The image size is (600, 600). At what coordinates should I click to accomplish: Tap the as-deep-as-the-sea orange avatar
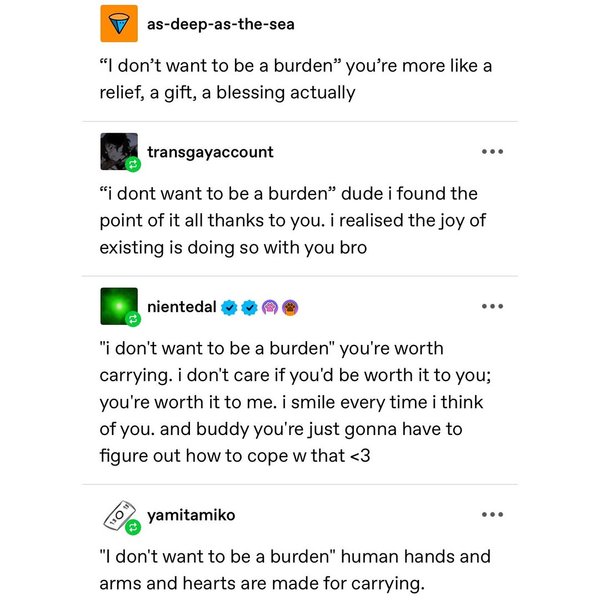(119, 24)
